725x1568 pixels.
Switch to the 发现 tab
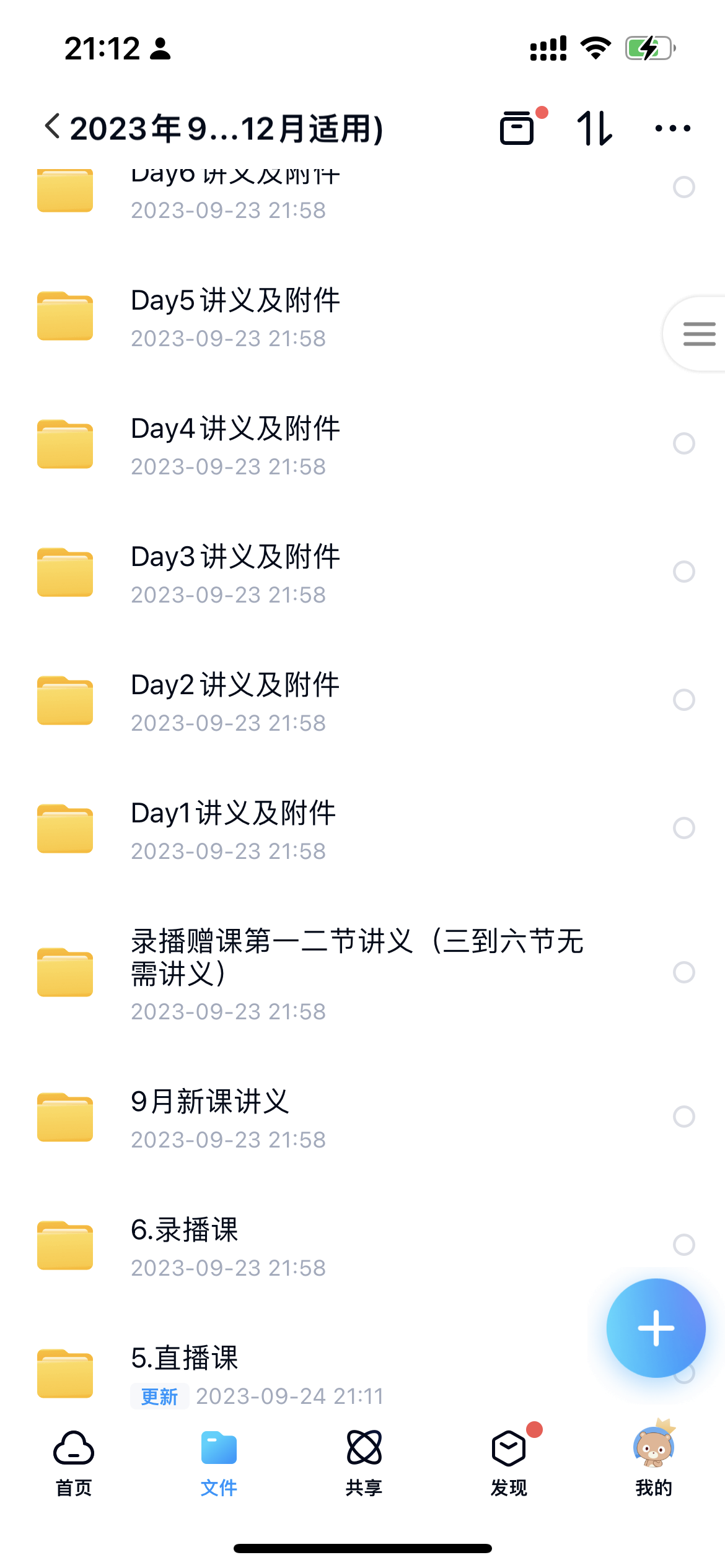coord(509,1463)
